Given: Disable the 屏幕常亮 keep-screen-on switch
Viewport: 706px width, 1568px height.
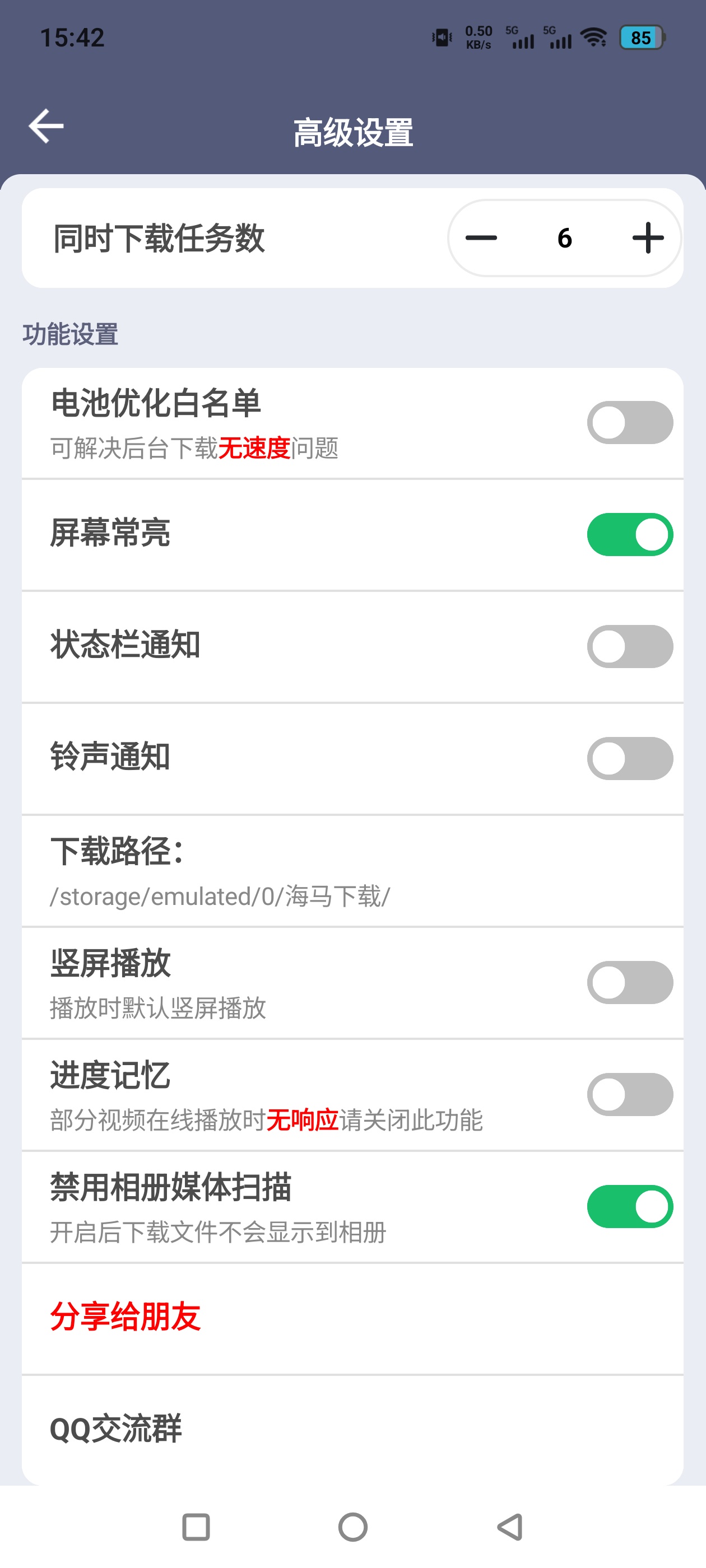Looking at the screenshot, I should coord(630,534).
